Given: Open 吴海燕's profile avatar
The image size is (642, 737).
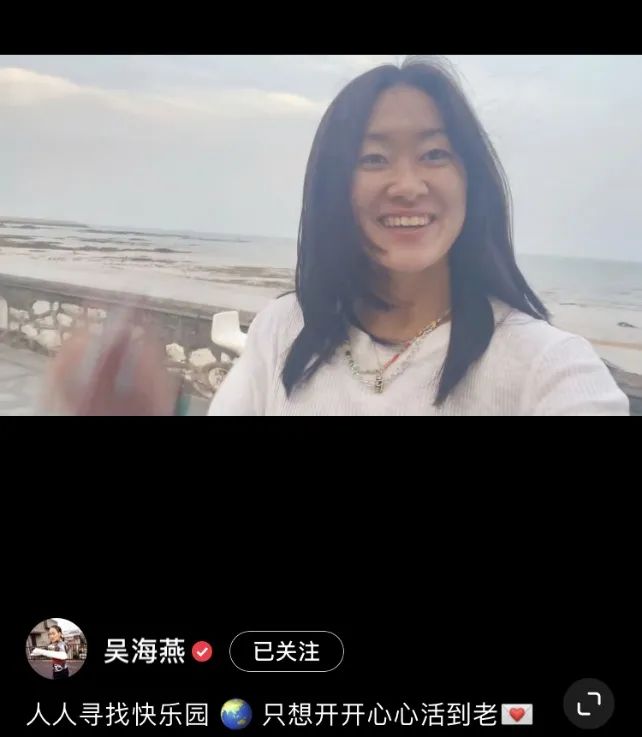Looking at the screenshot, I should pos(56,649).
